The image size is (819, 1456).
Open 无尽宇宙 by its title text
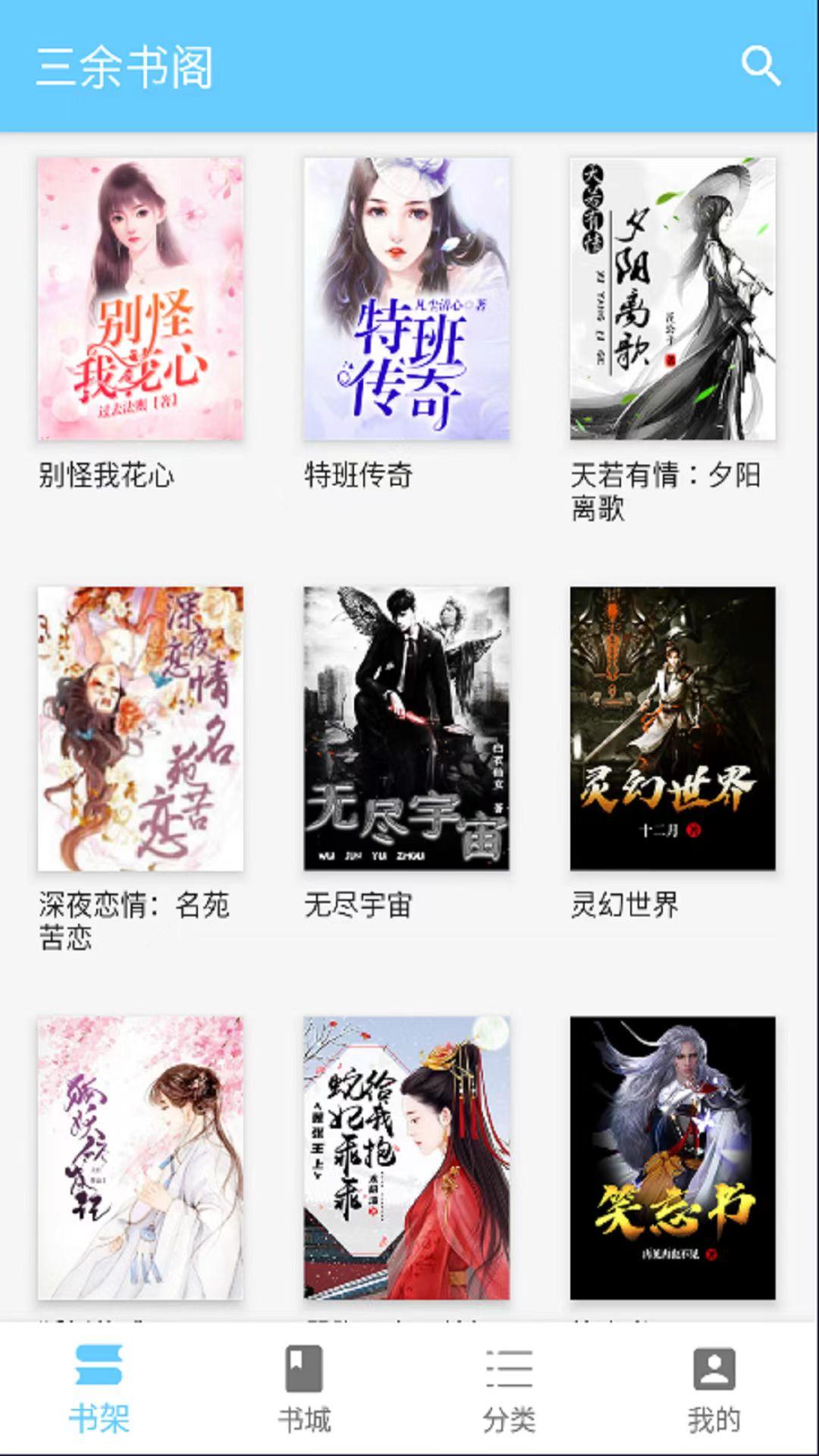[x=358, y=905]
